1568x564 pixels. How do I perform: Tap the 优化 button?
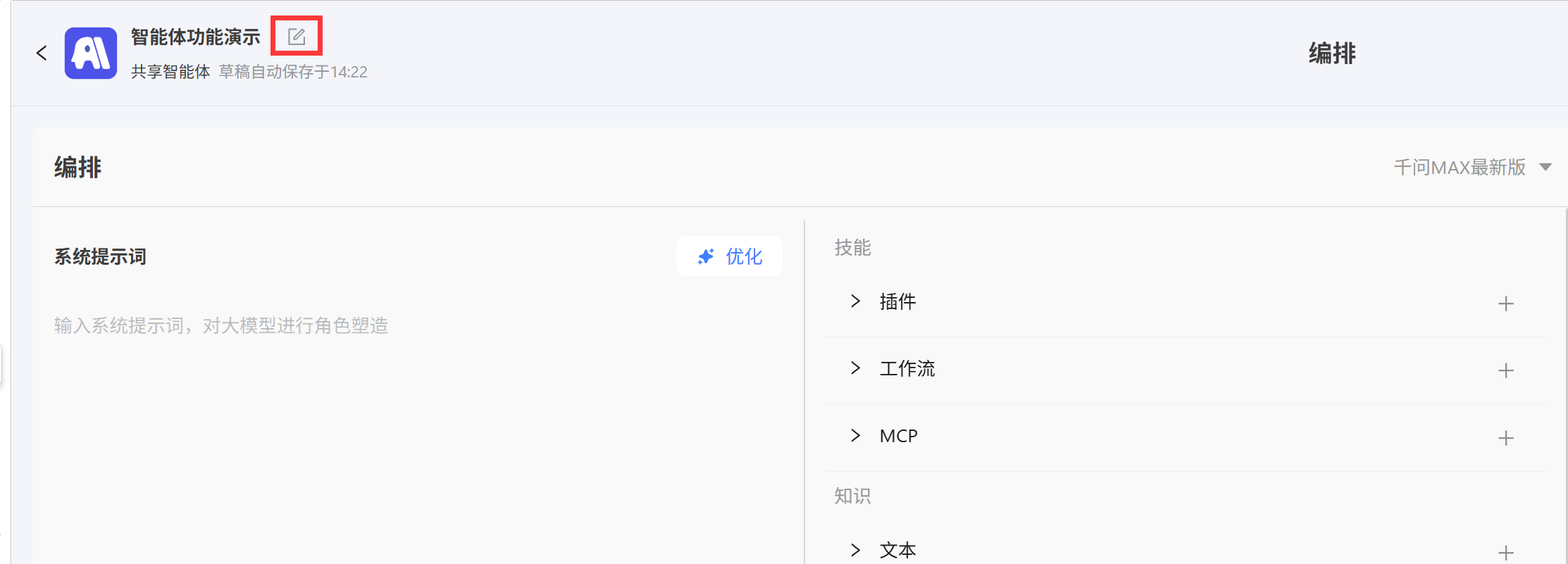coord(729,256)
